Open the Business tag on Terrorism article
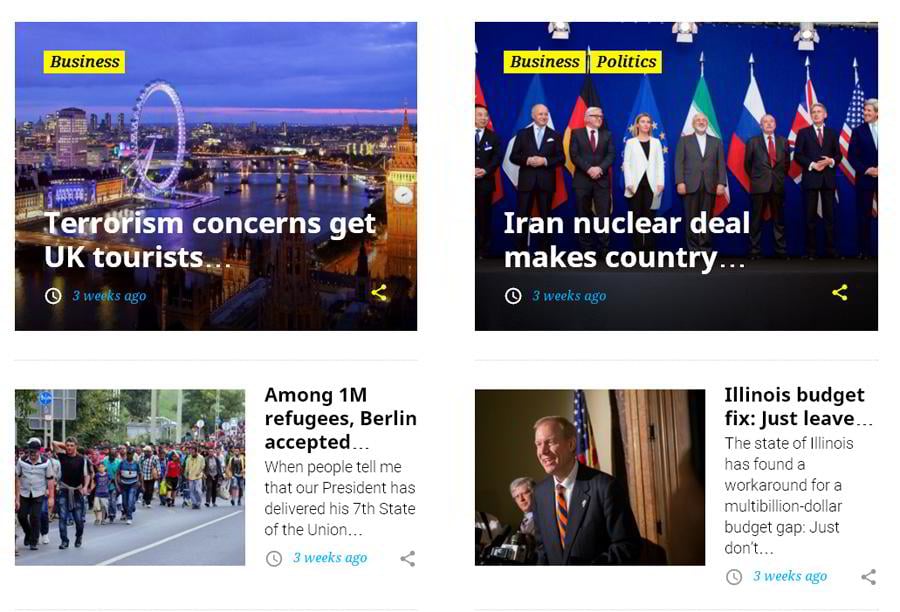 pos(84,62)
